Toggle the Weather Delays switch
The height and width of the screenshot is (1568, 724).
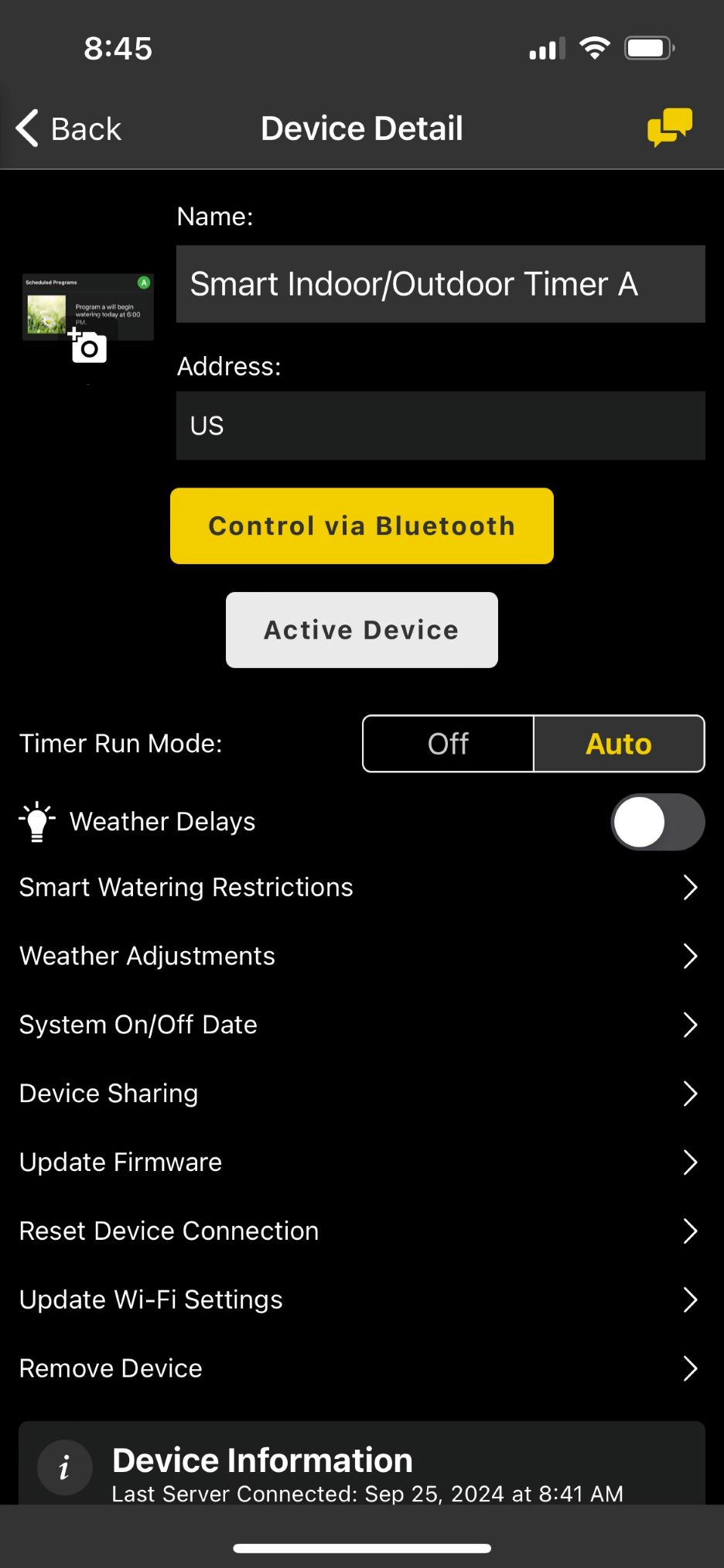[657, 822]
